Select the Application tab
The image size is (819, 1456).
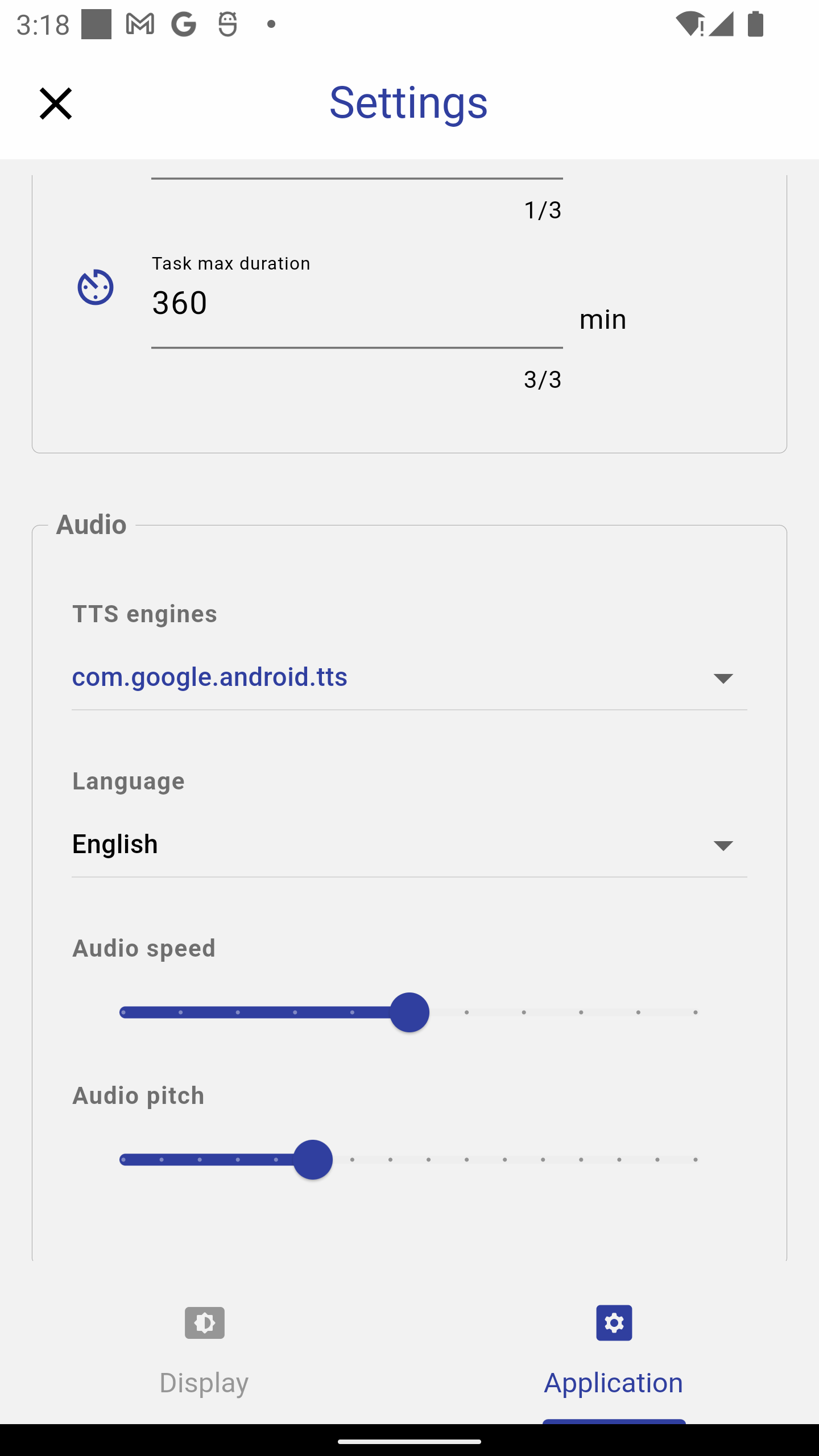tap(614, 1350)
